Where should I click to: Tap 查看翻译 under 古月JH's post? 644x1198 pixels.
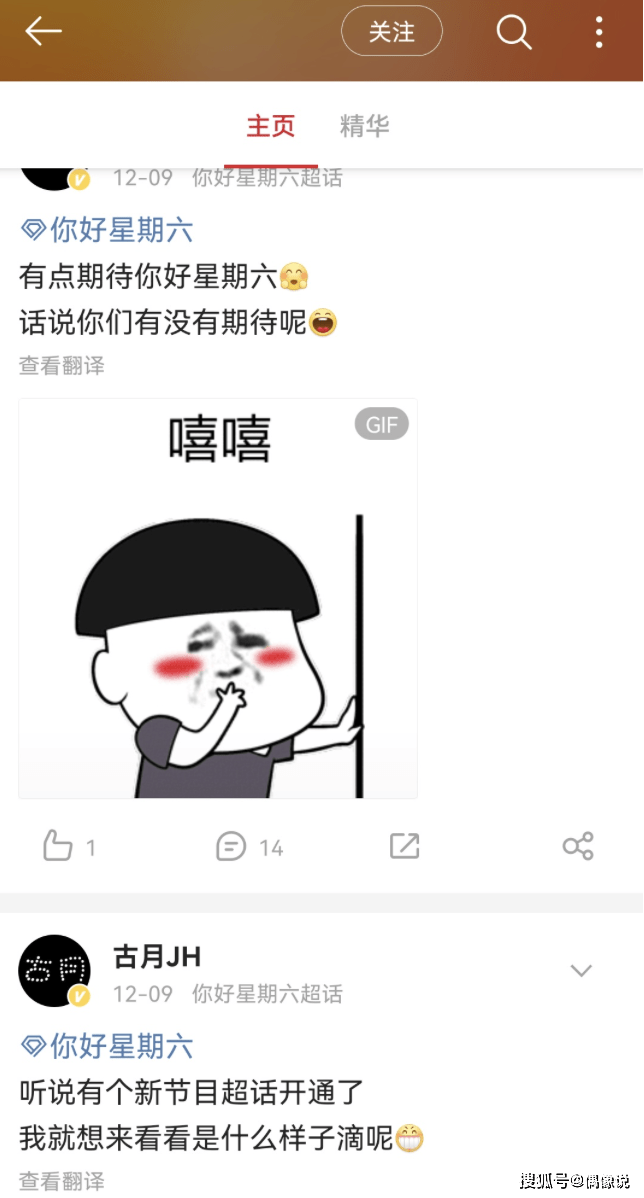click(x=62, y=1181)
